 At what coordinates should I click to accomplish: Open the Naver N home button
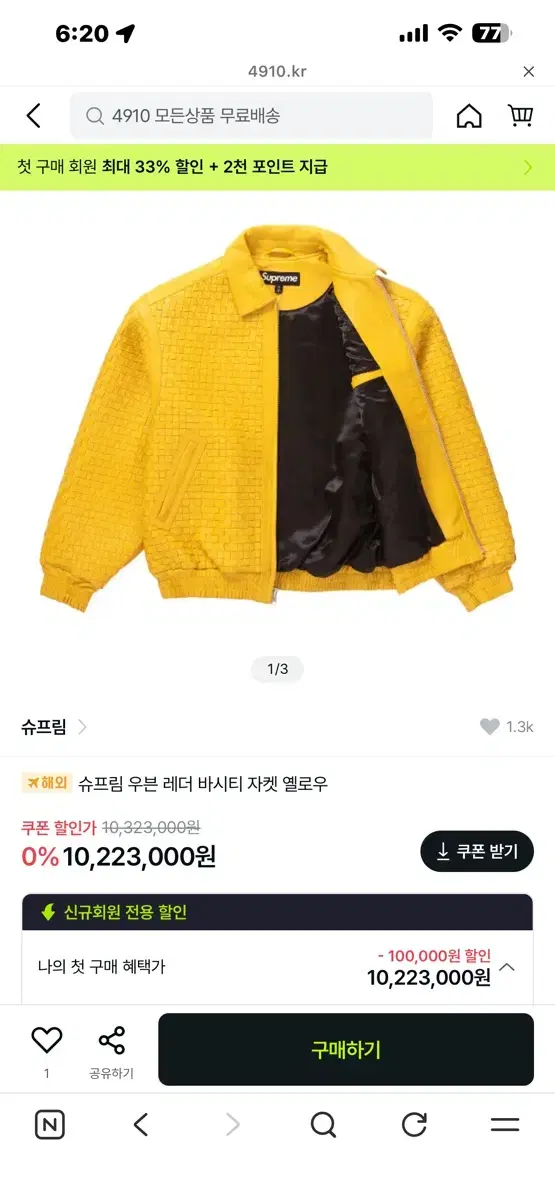point(50,1125)
